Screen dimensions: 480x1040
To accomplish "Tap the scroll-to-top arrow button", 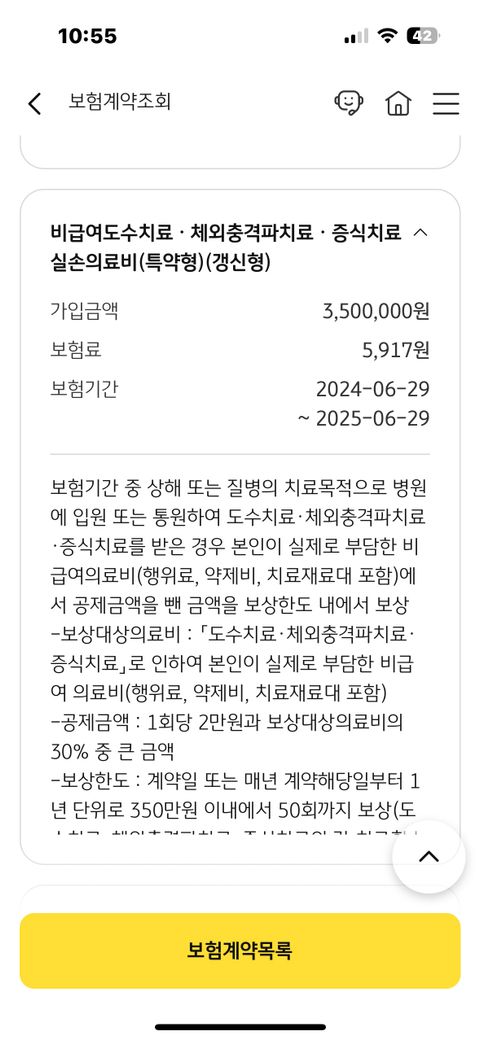I will (x=429, y=856).
